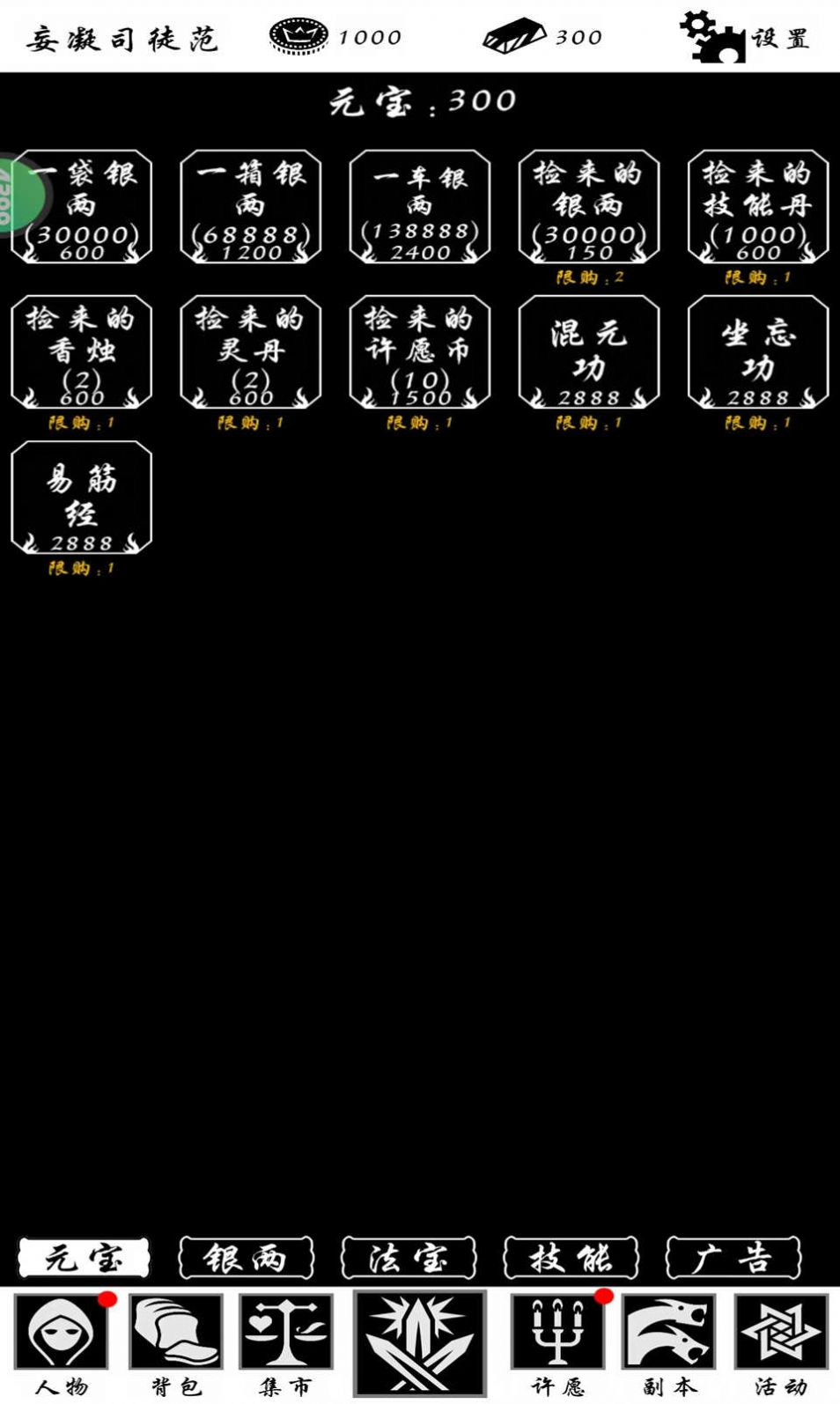This screenshot has height=1404, width=840.
Task: Switch to the 银两 shop tab
Action: point(246,1258)
